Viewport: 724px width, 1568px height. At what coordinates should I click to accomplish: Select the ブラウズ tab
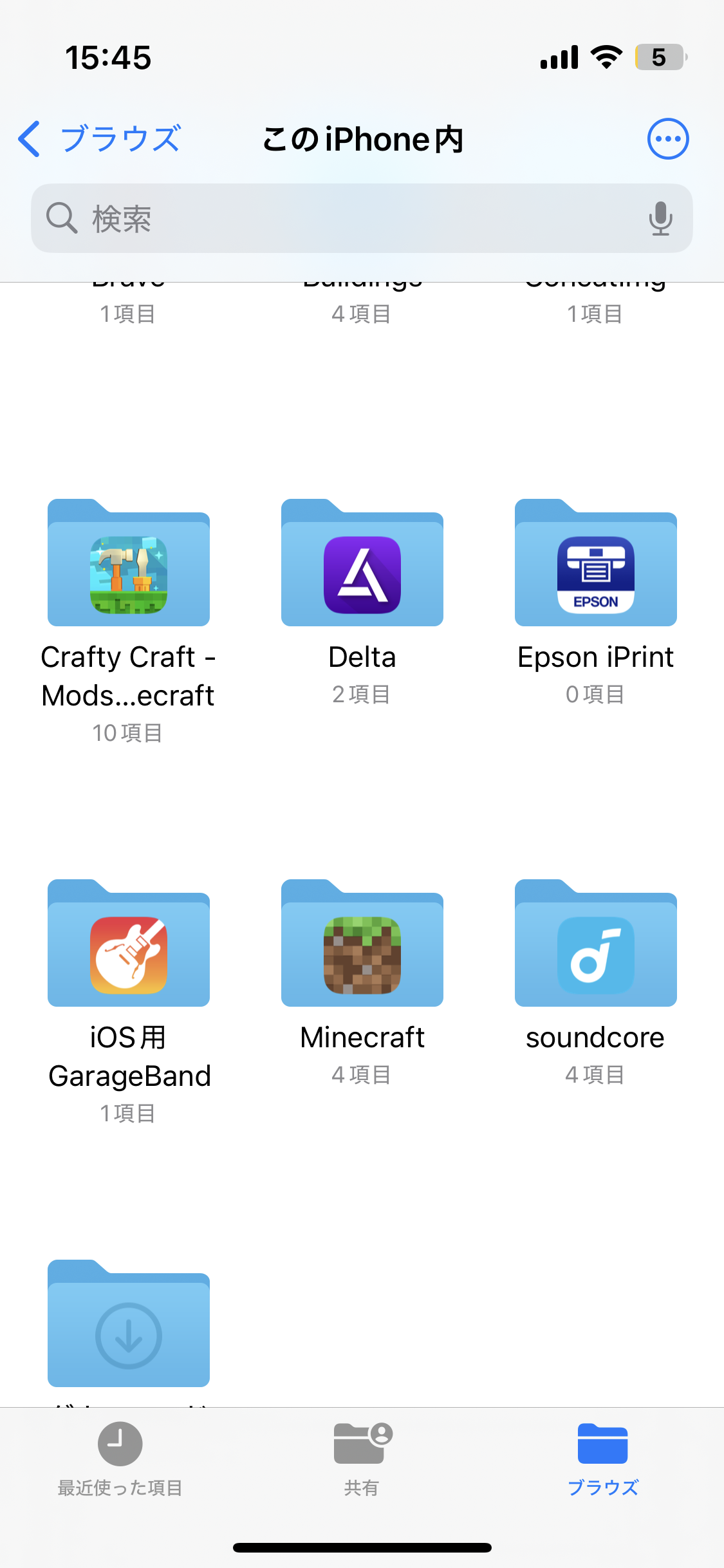point(602,1459)
